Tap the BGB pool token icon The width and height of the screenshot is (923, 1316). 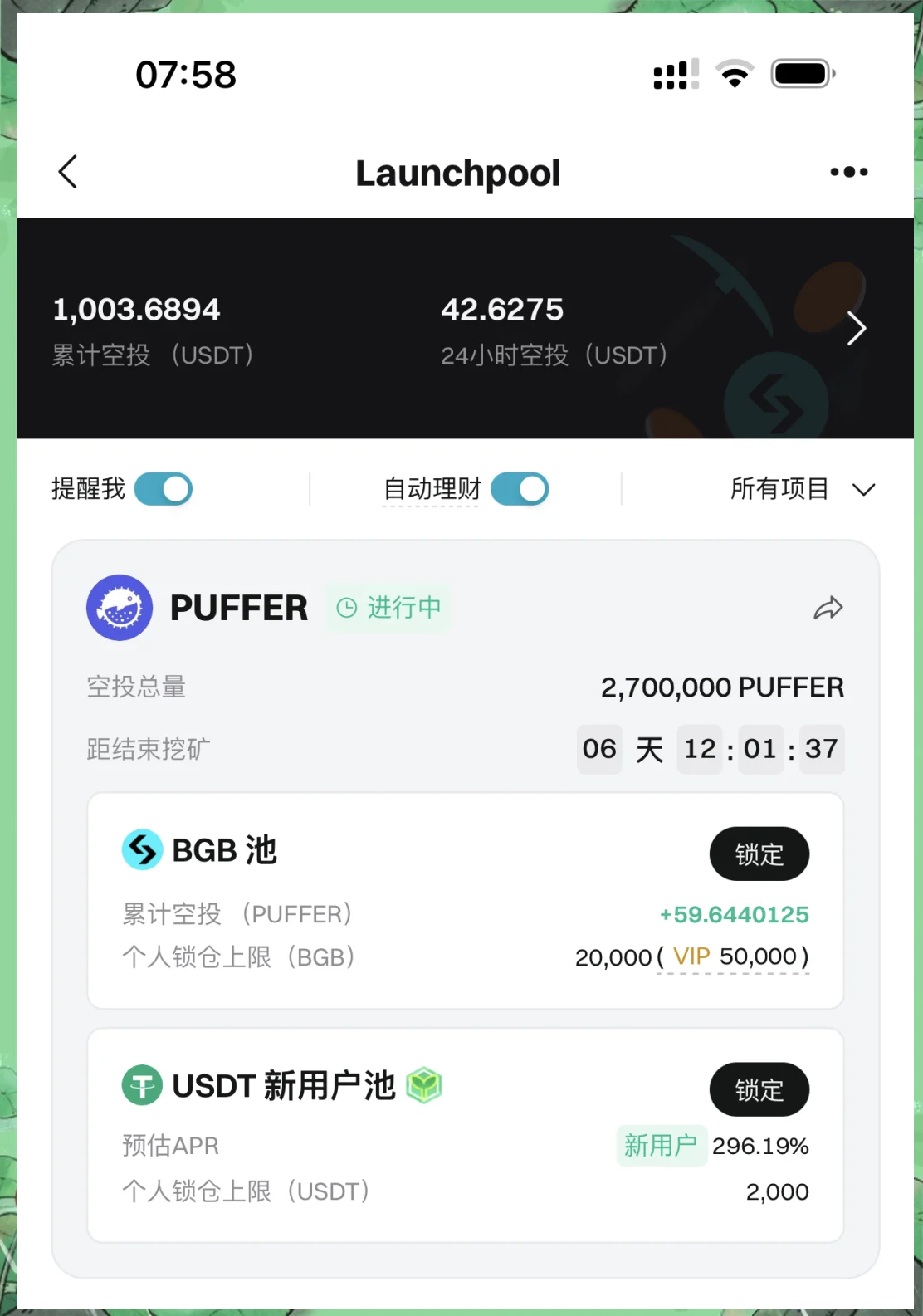click(141, 850)
